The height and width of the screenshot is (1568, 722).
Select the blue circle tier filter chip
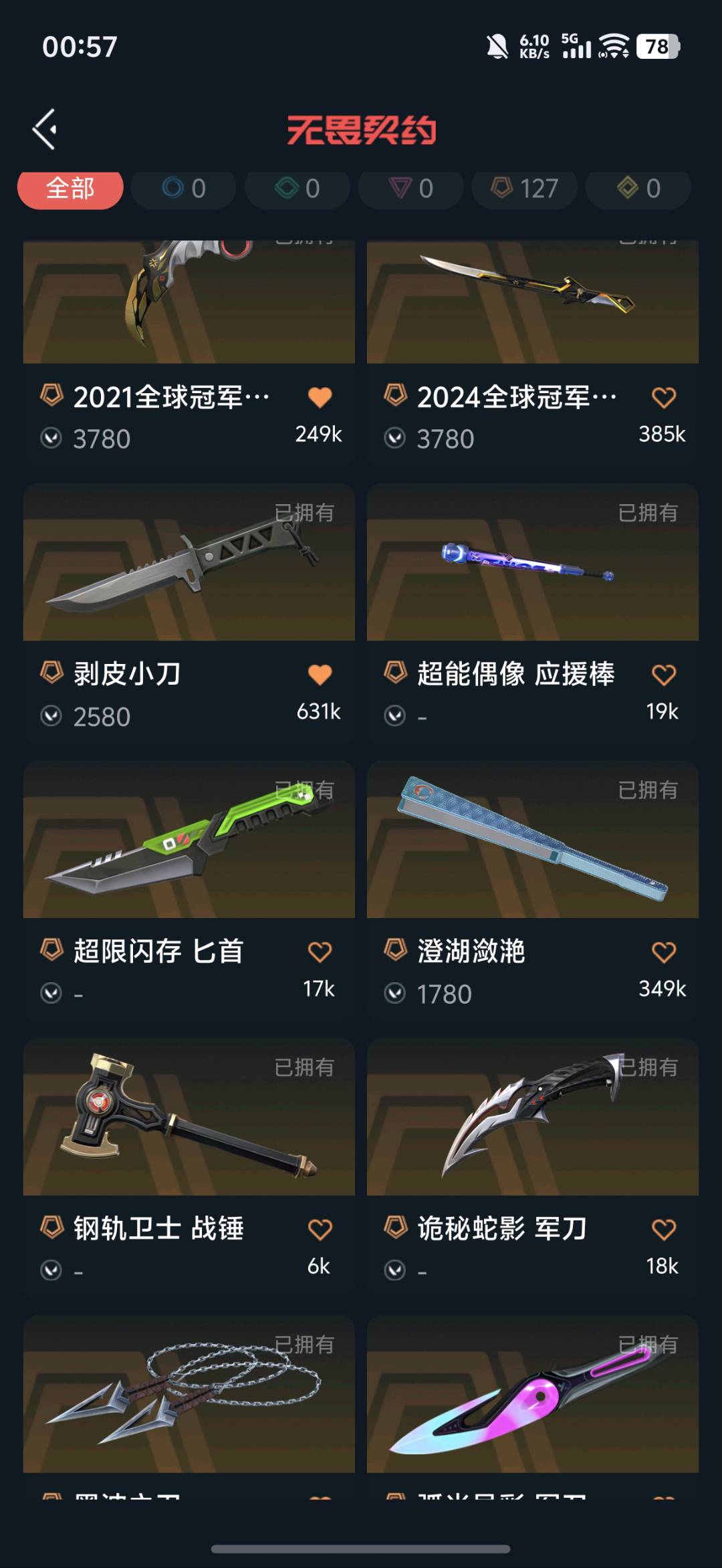183,189
